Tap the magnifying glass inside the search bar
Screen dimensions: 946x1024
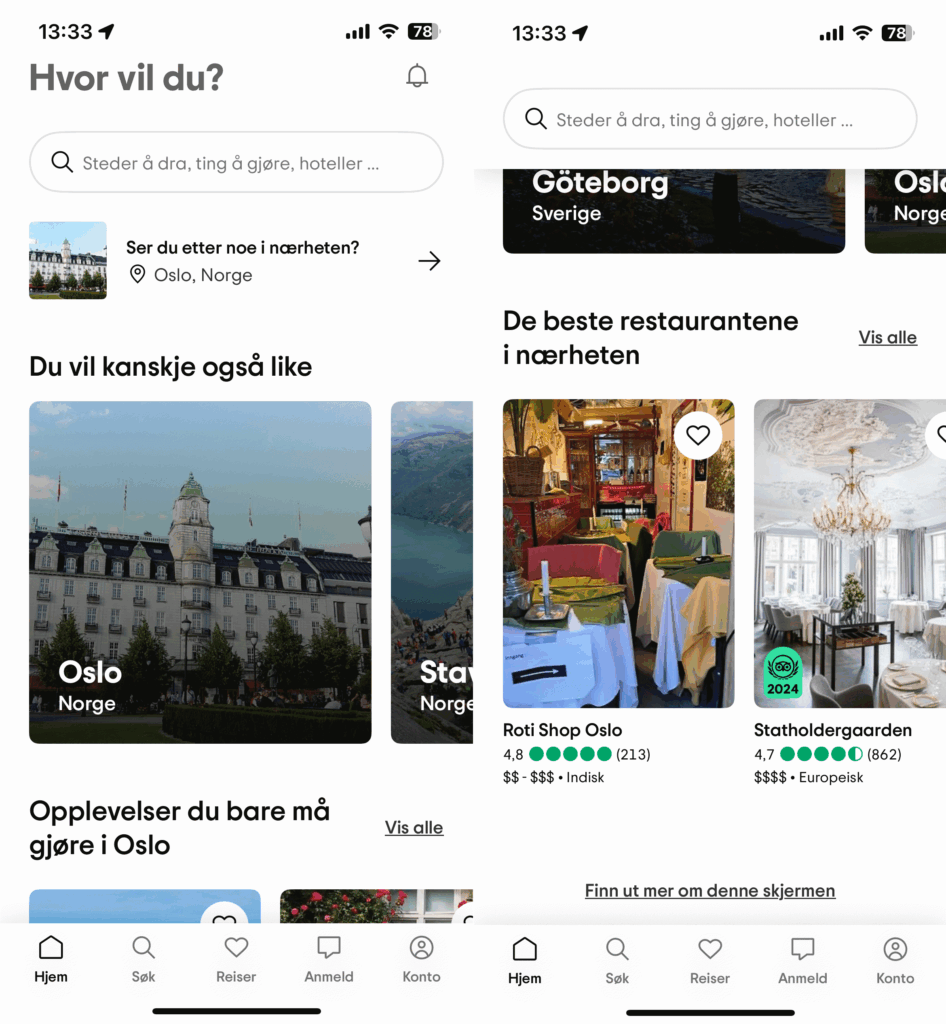tap(63, 162)
